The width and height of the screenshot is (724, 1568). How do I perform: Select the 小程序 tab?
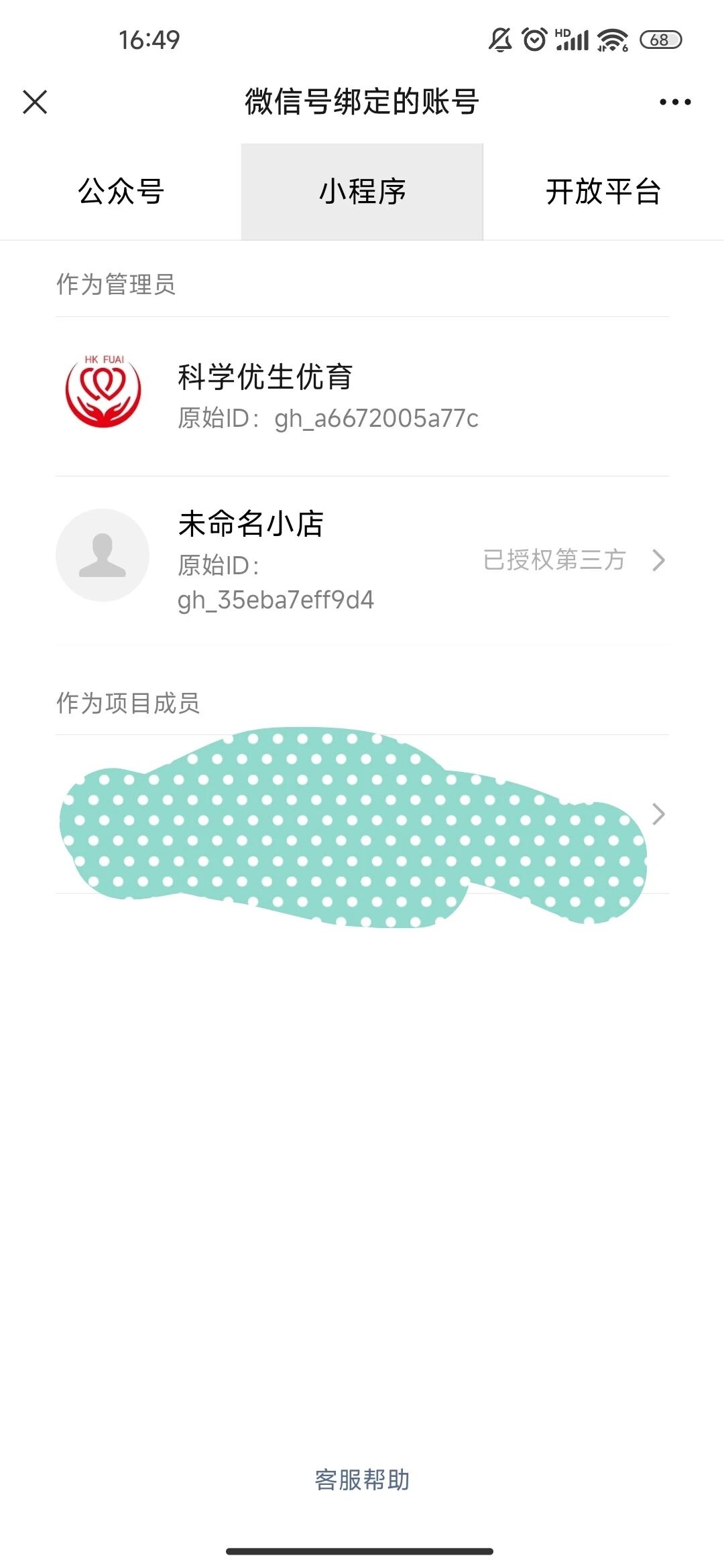pyautogui.click(x=362, y=192)
